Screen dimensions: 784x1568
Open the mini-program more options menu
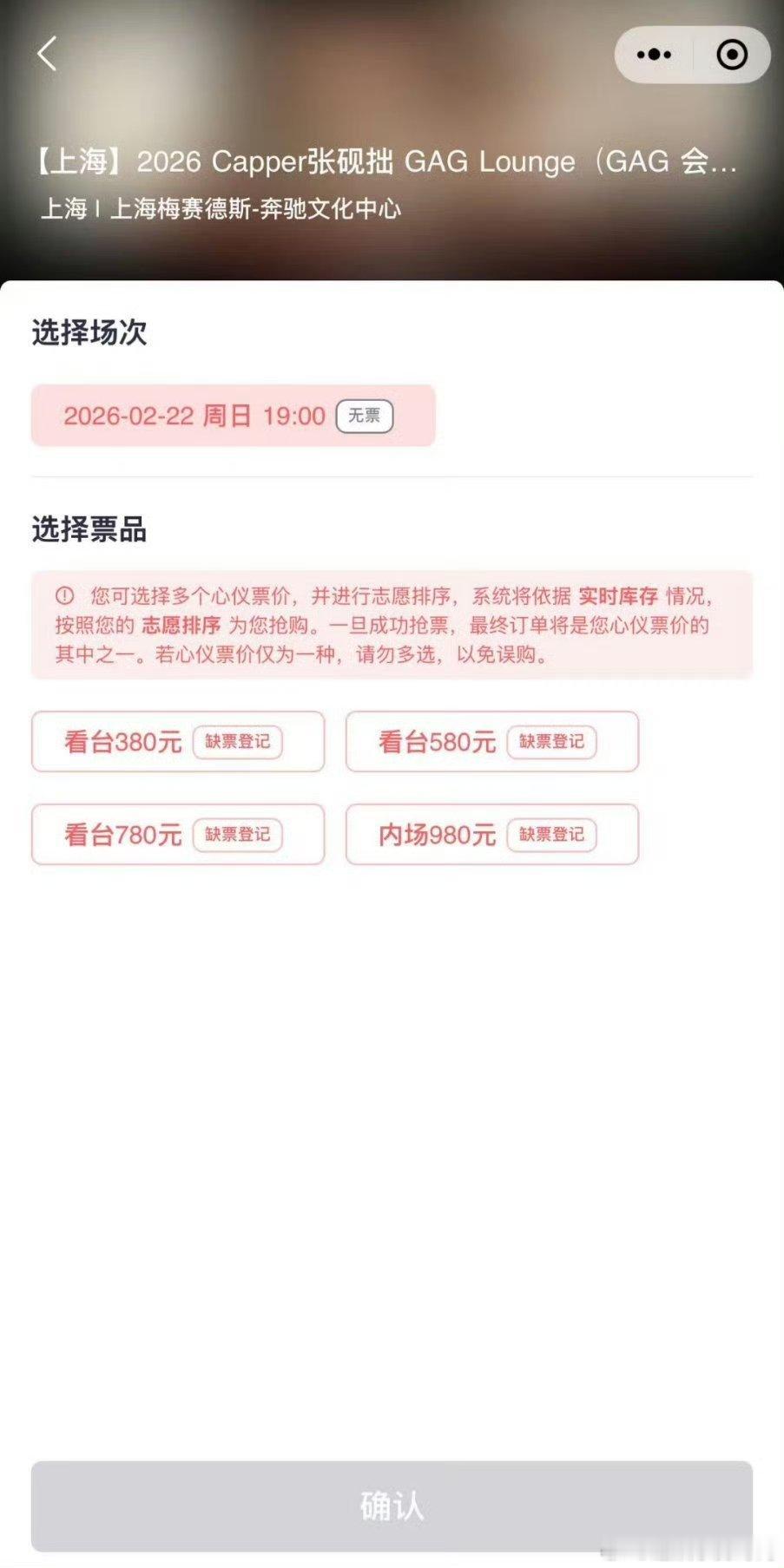(x=652, y=54)
